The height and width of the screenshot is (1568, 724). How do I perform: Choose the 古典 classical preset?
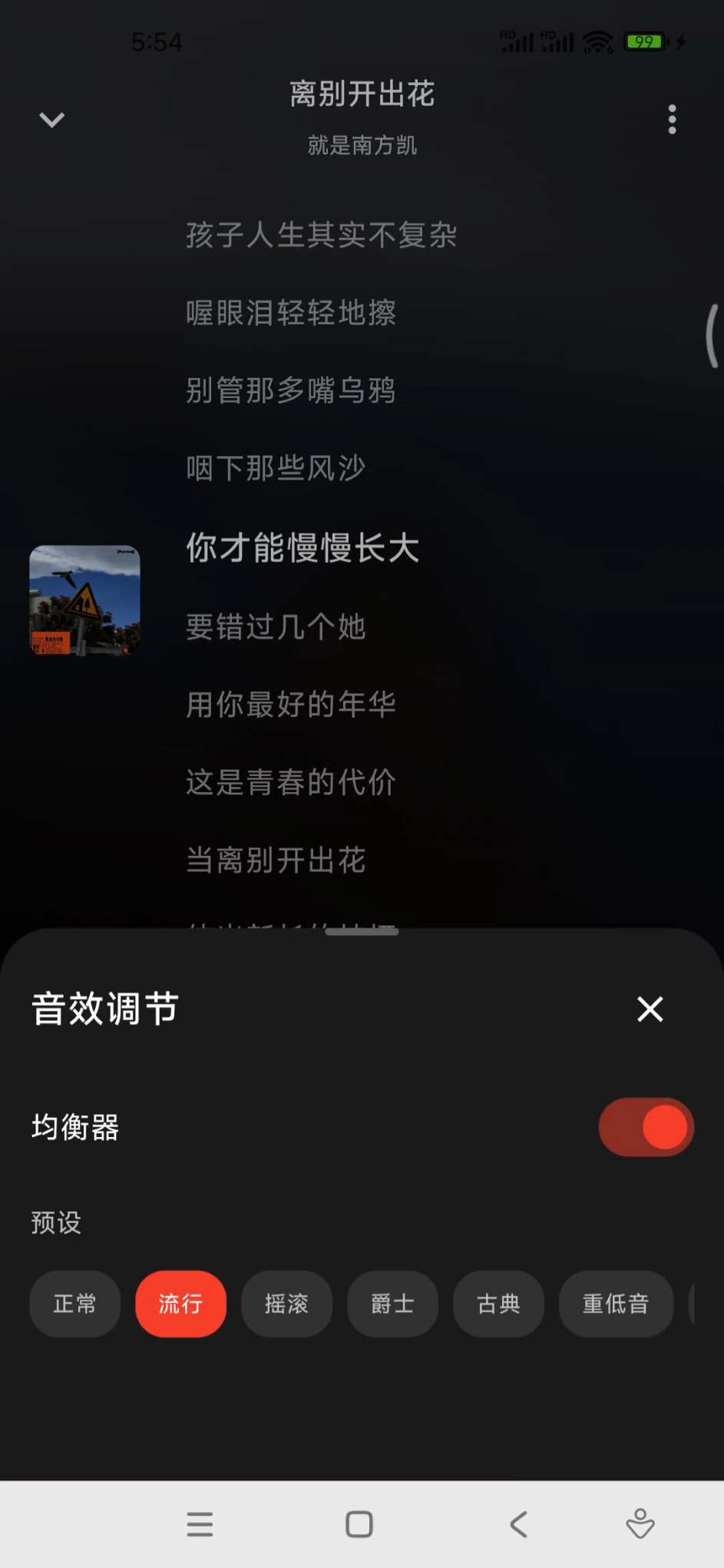click(498, 1304)
